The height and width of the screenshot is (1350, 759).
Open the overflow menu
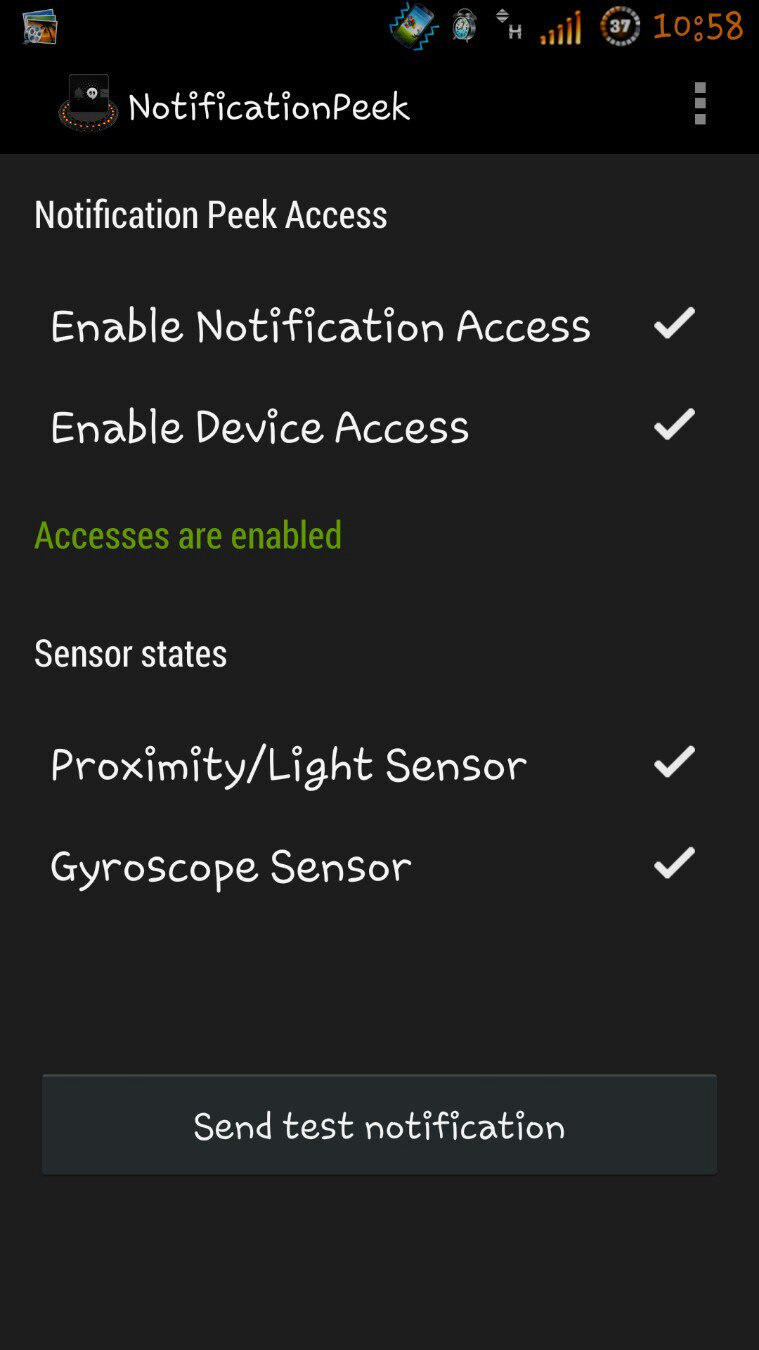[x=700, y=104]
